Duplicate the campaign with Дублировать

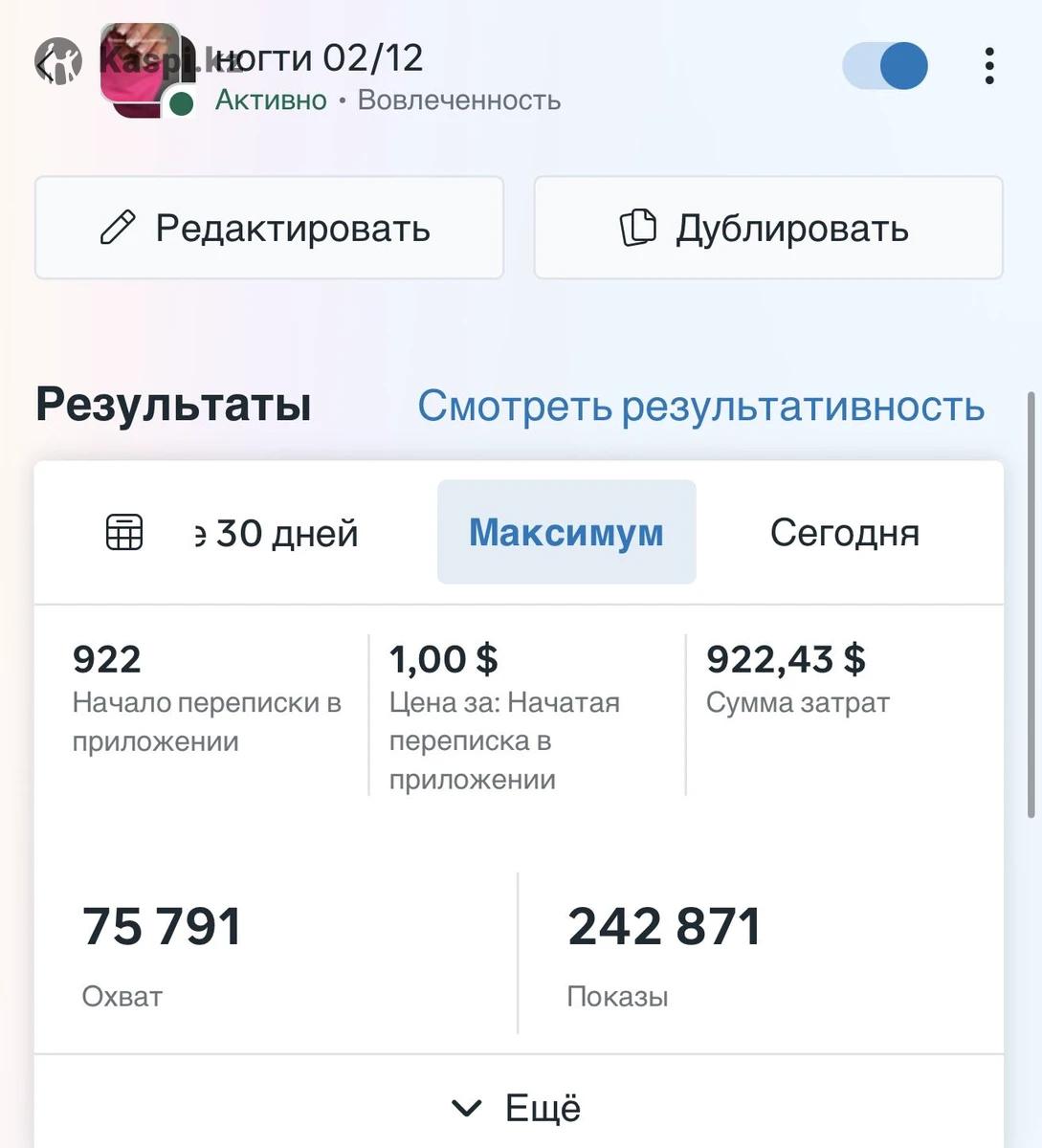[x=767, y=229]
